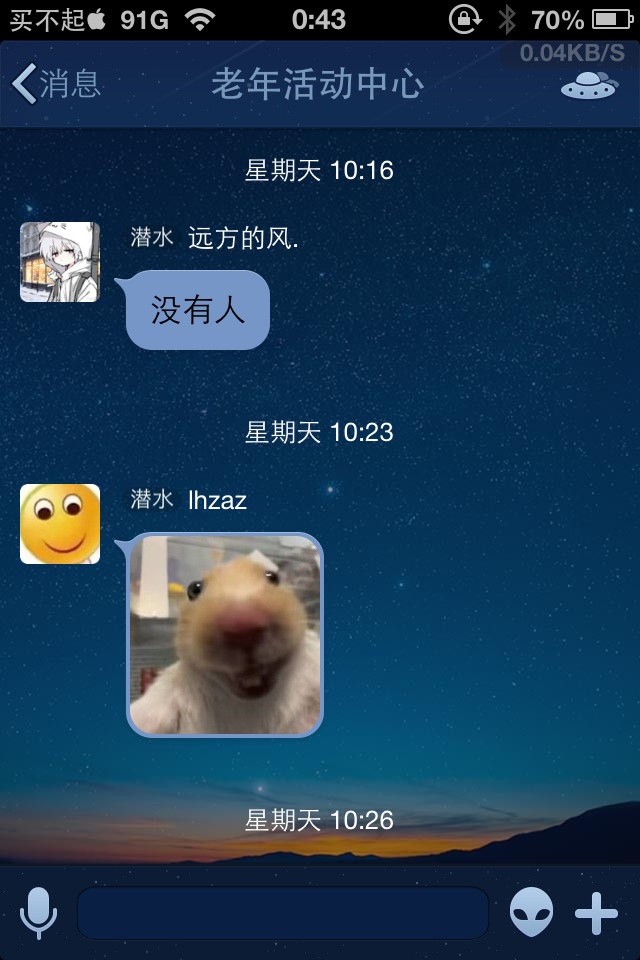Screen dimensions: 640x960
Task: Go back to 消息 list
Action: (56, 84)
